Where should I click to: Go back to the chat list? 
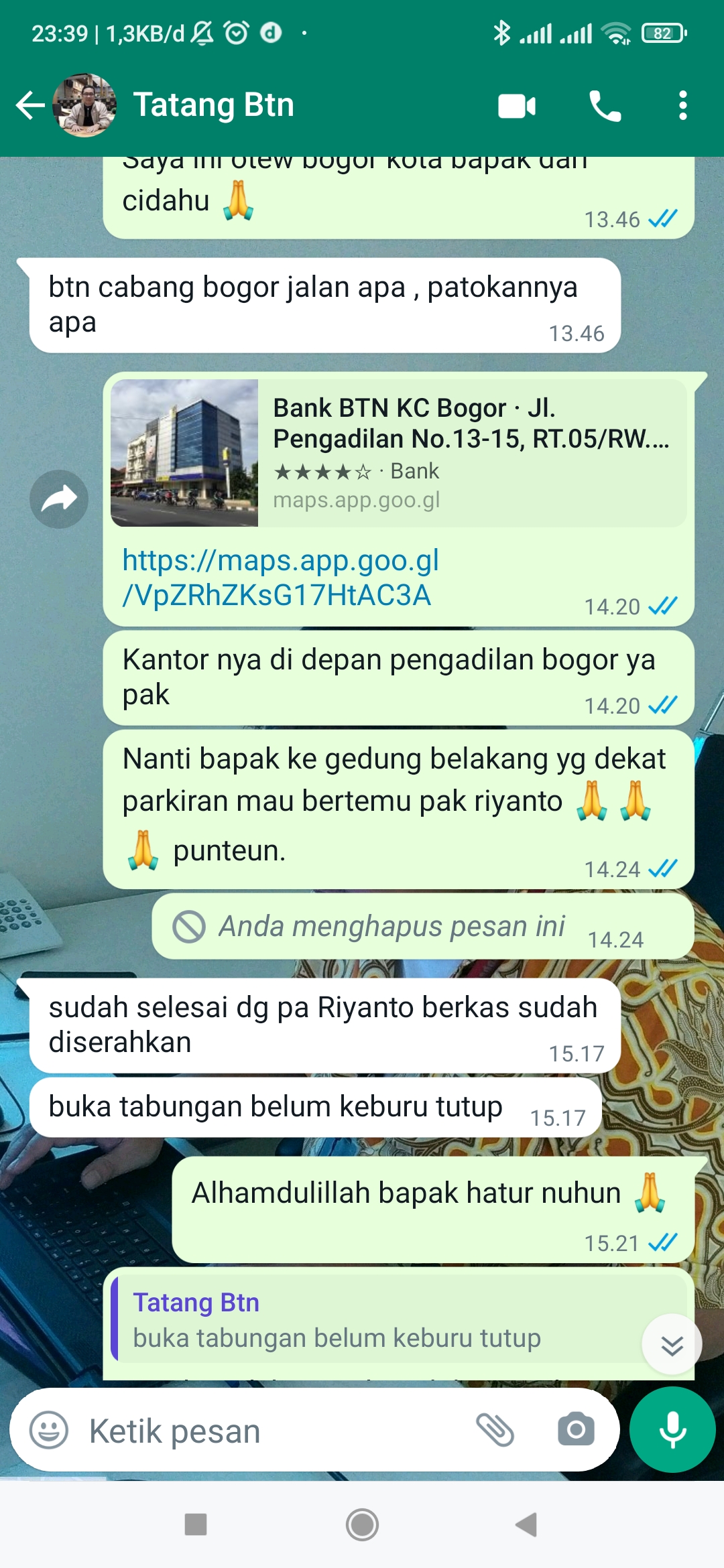point(29,106)
